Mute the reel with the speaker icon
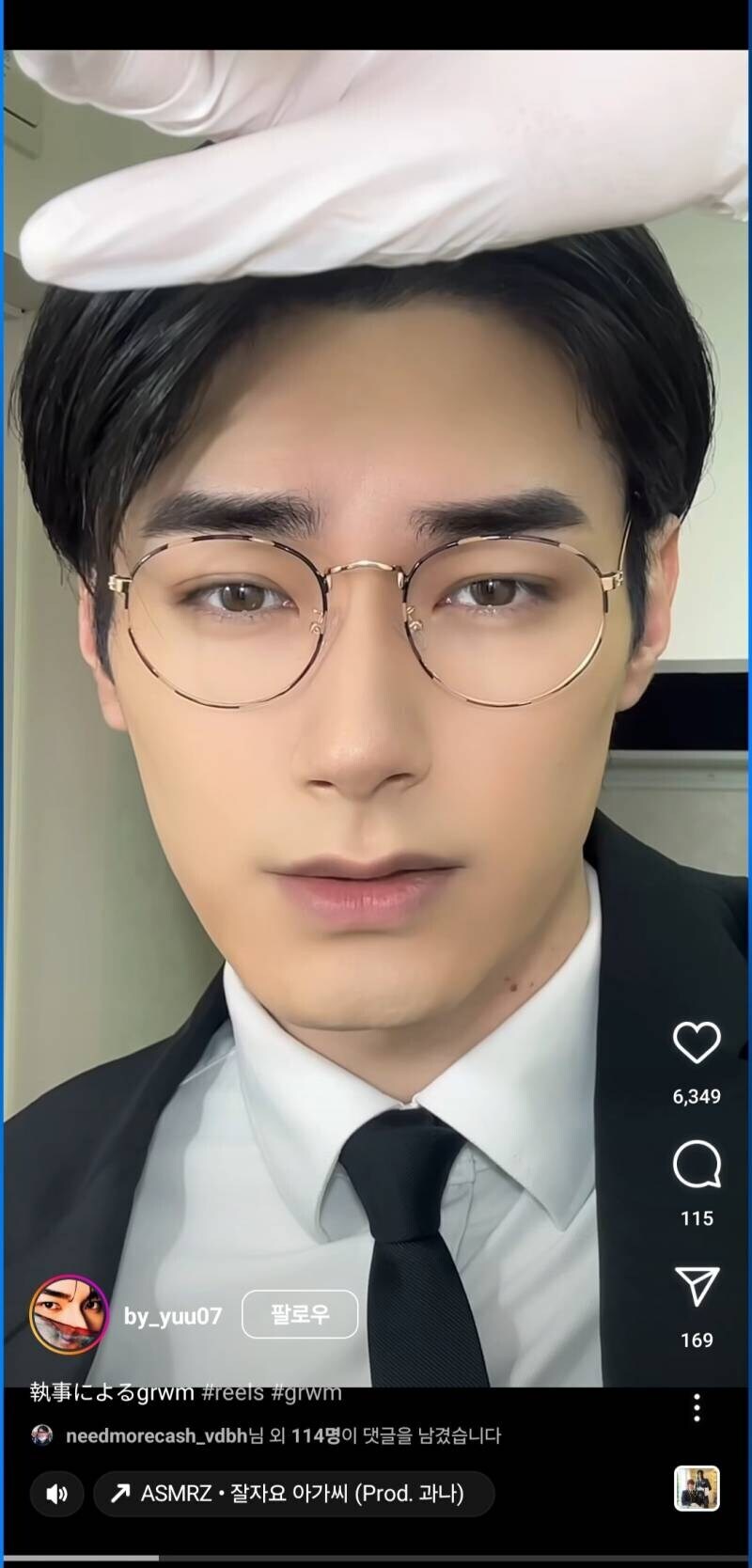752x1568 pixels. pyautogui.click(x=57, y=1494)
